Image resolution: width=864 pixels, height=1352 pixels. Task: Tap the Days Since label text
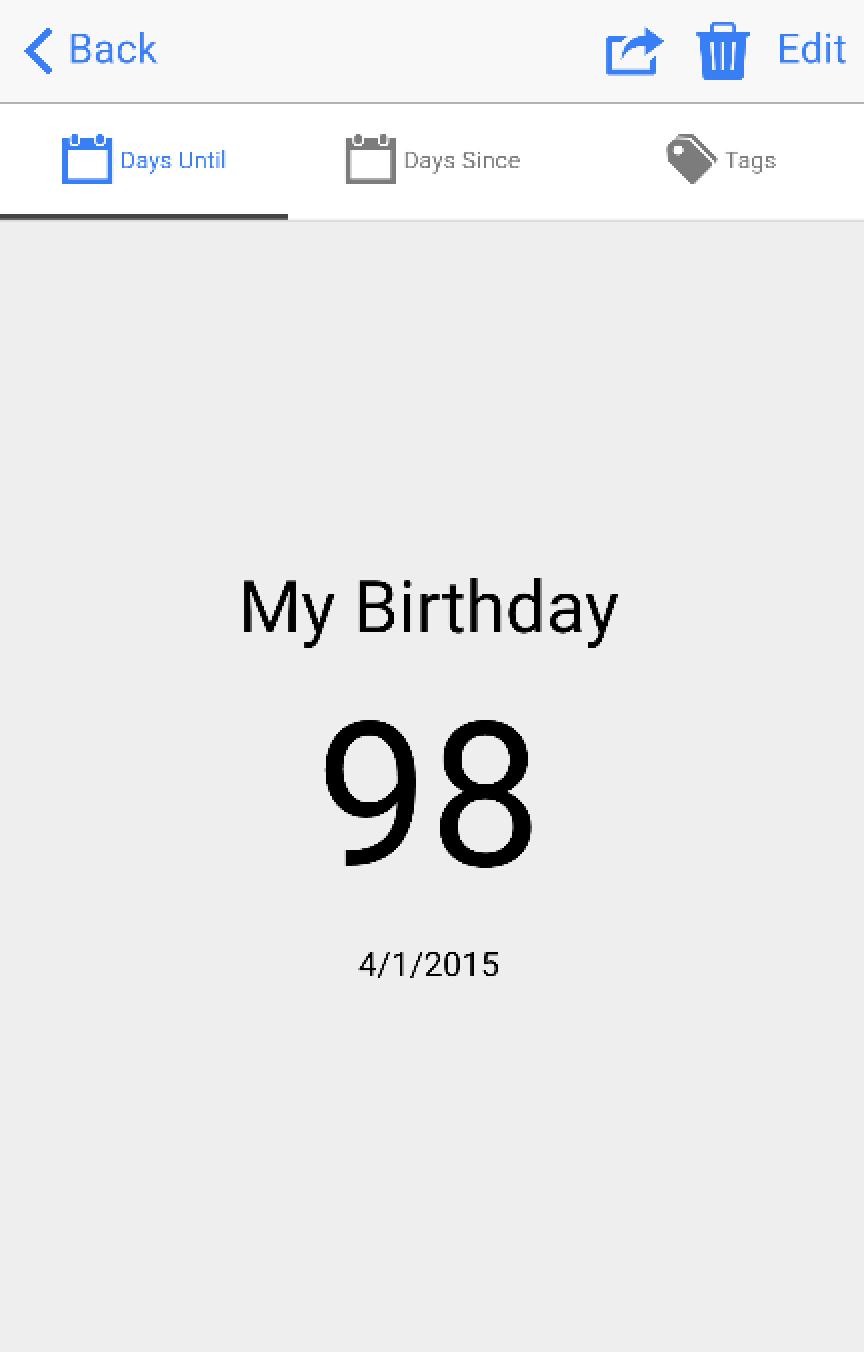[461, 160]
